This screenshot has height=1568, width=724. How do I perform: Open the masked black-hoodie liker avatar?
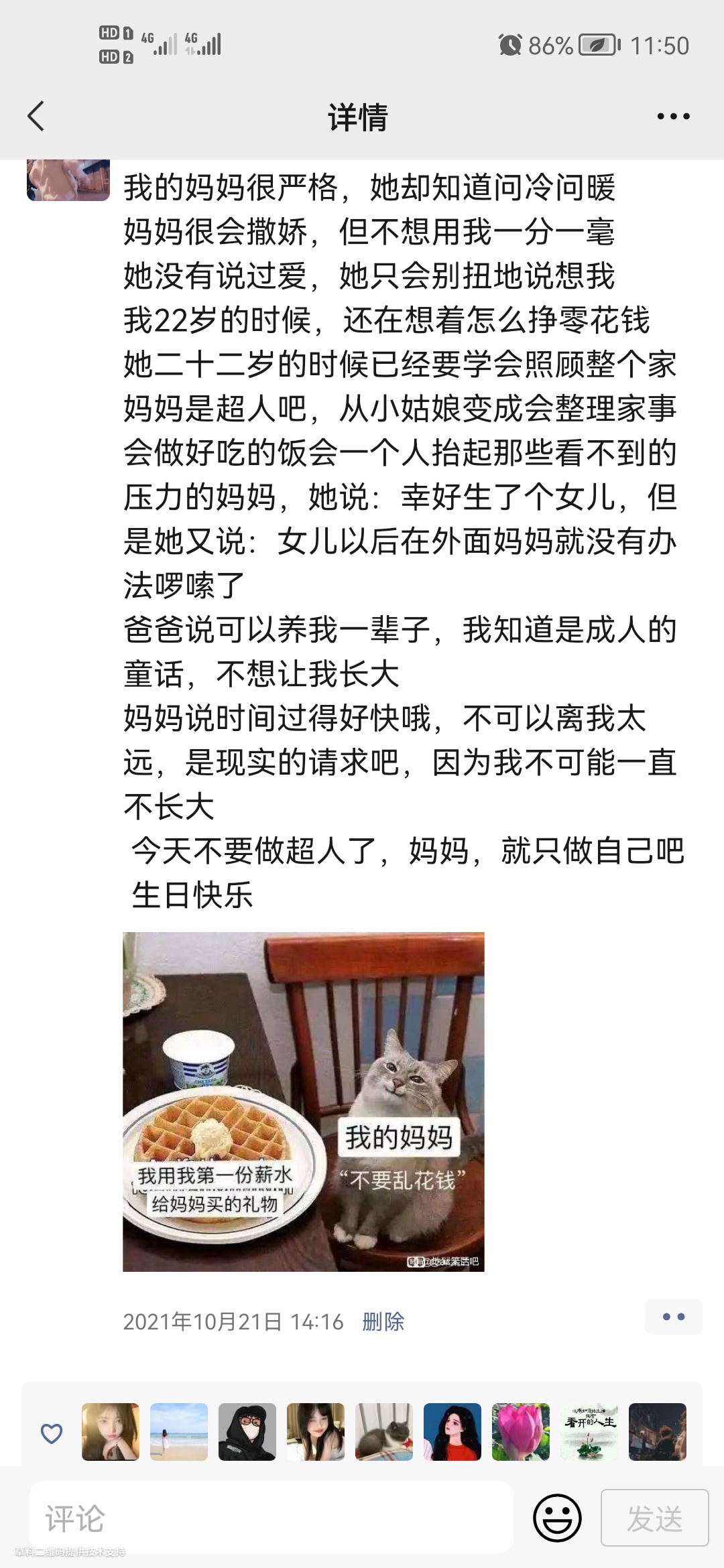[x=247, y=1432]
